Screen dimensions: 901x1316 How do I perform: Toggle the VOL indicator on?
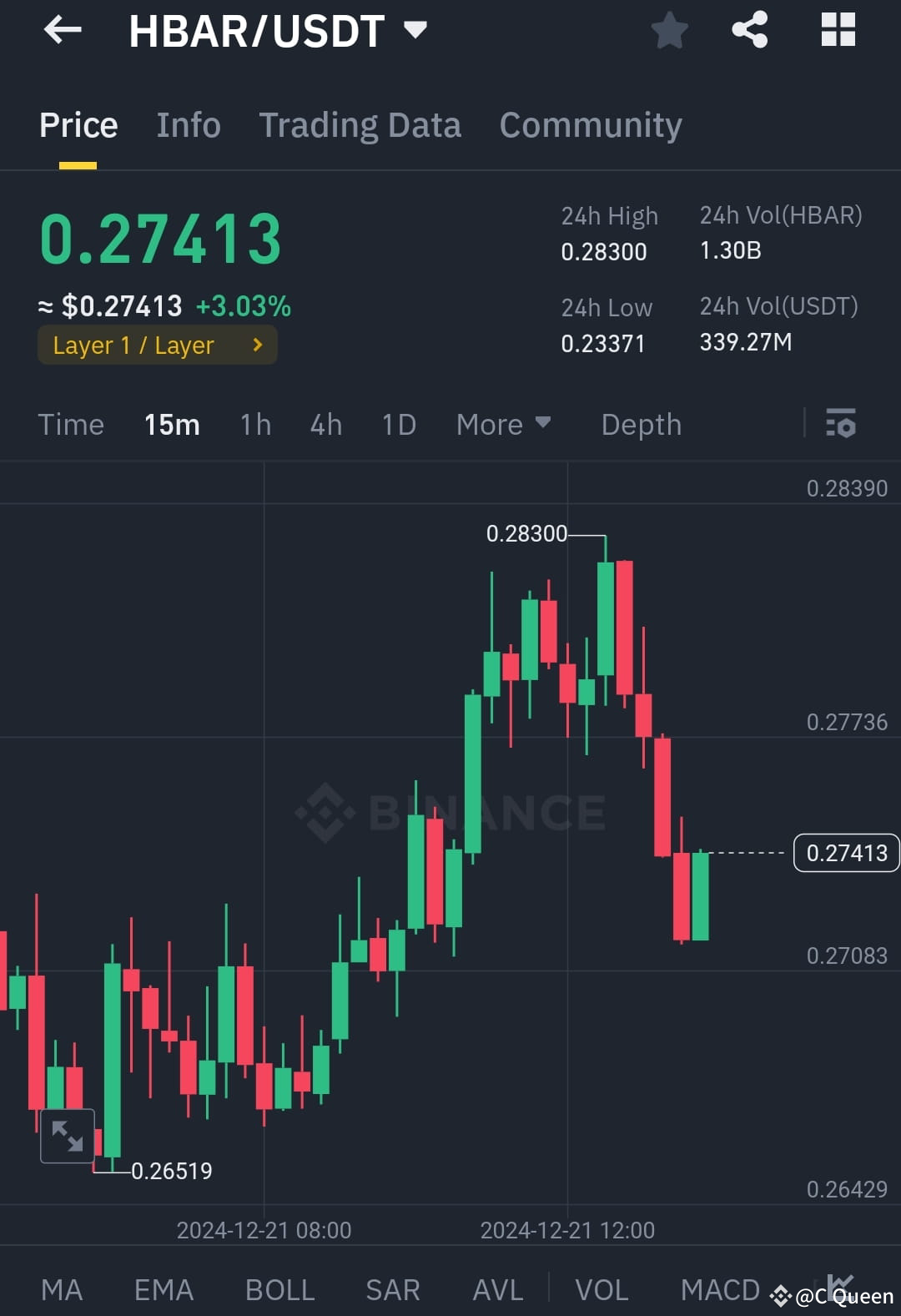coord(602,1289)
